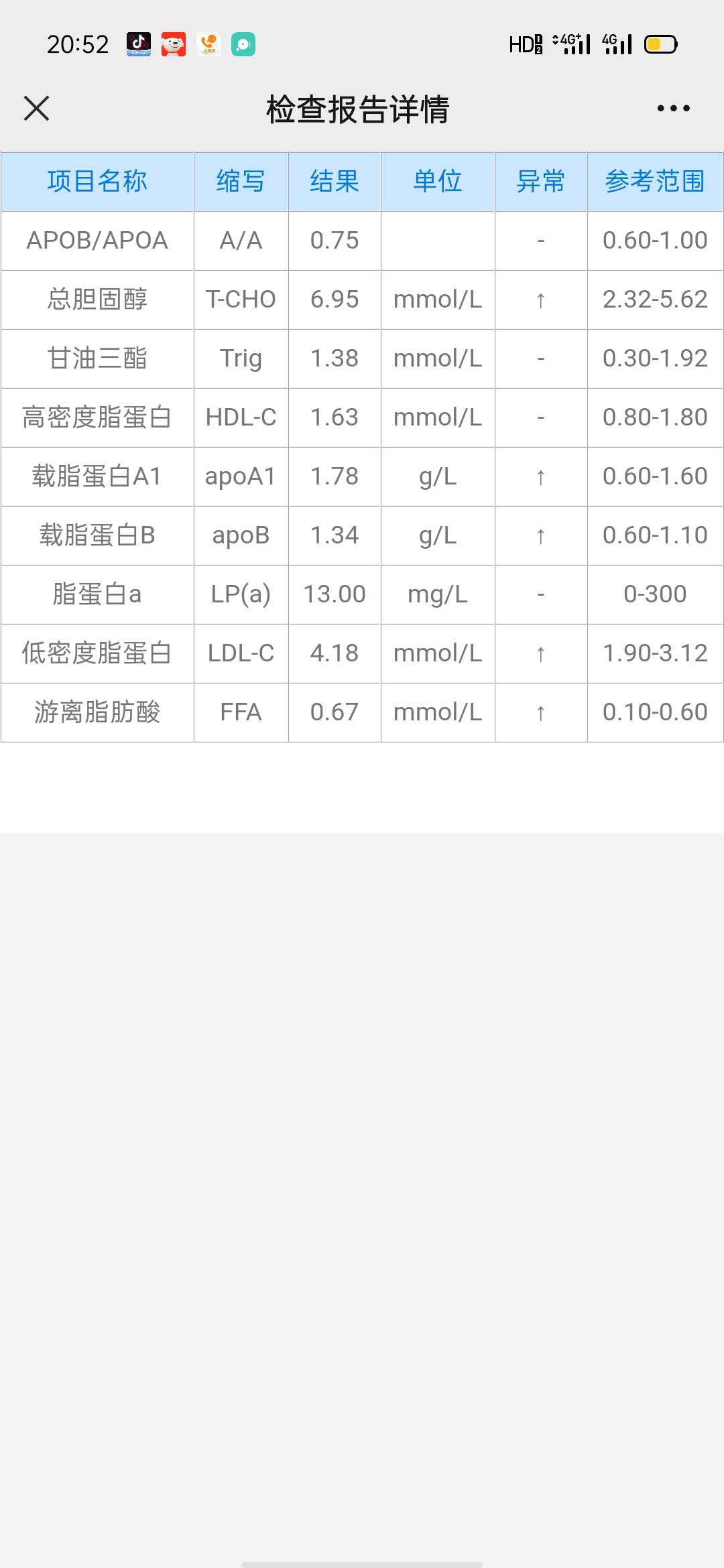Select the 单位 column header tab
724x1568 pixels.
pos(437,181)
